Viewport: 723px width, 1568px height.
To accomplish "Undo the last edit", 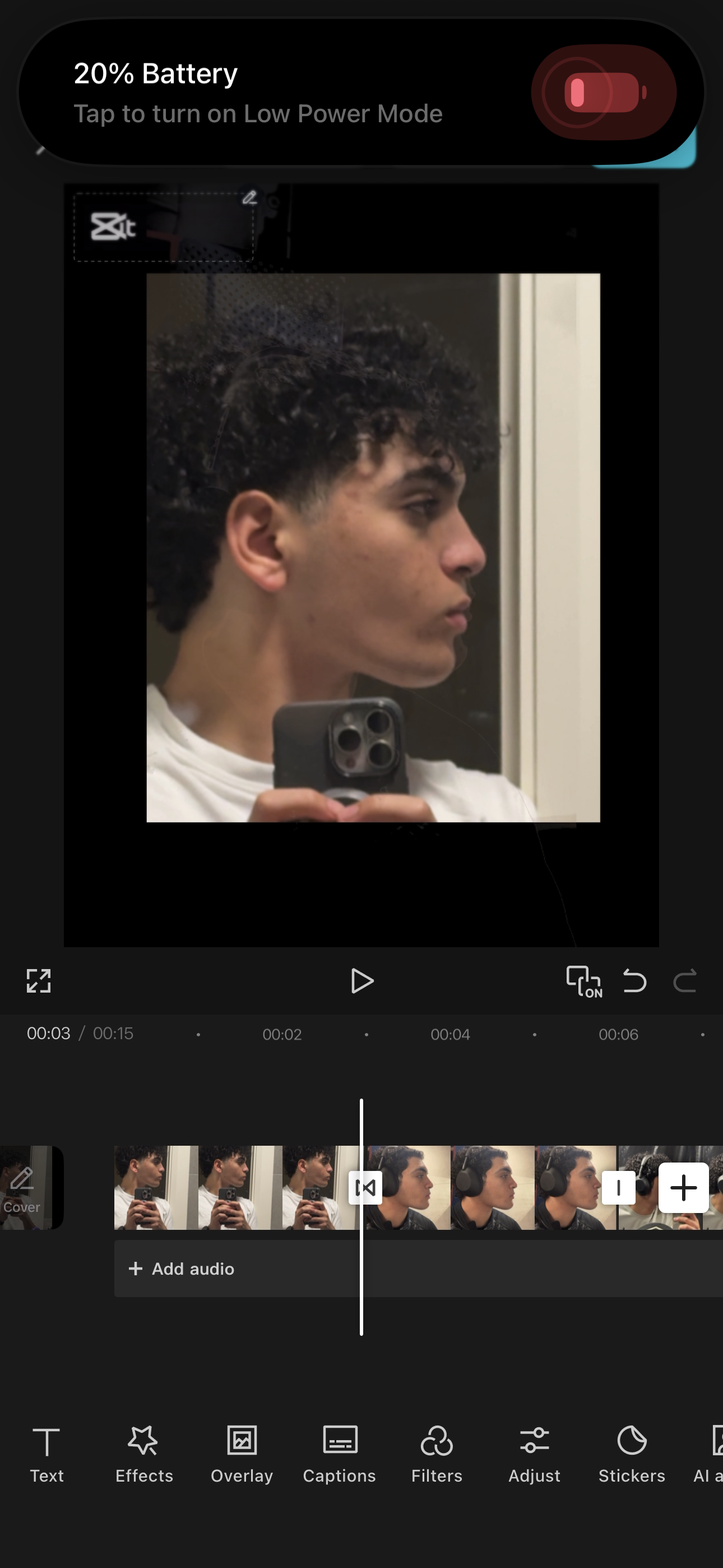I will point(634,981).
